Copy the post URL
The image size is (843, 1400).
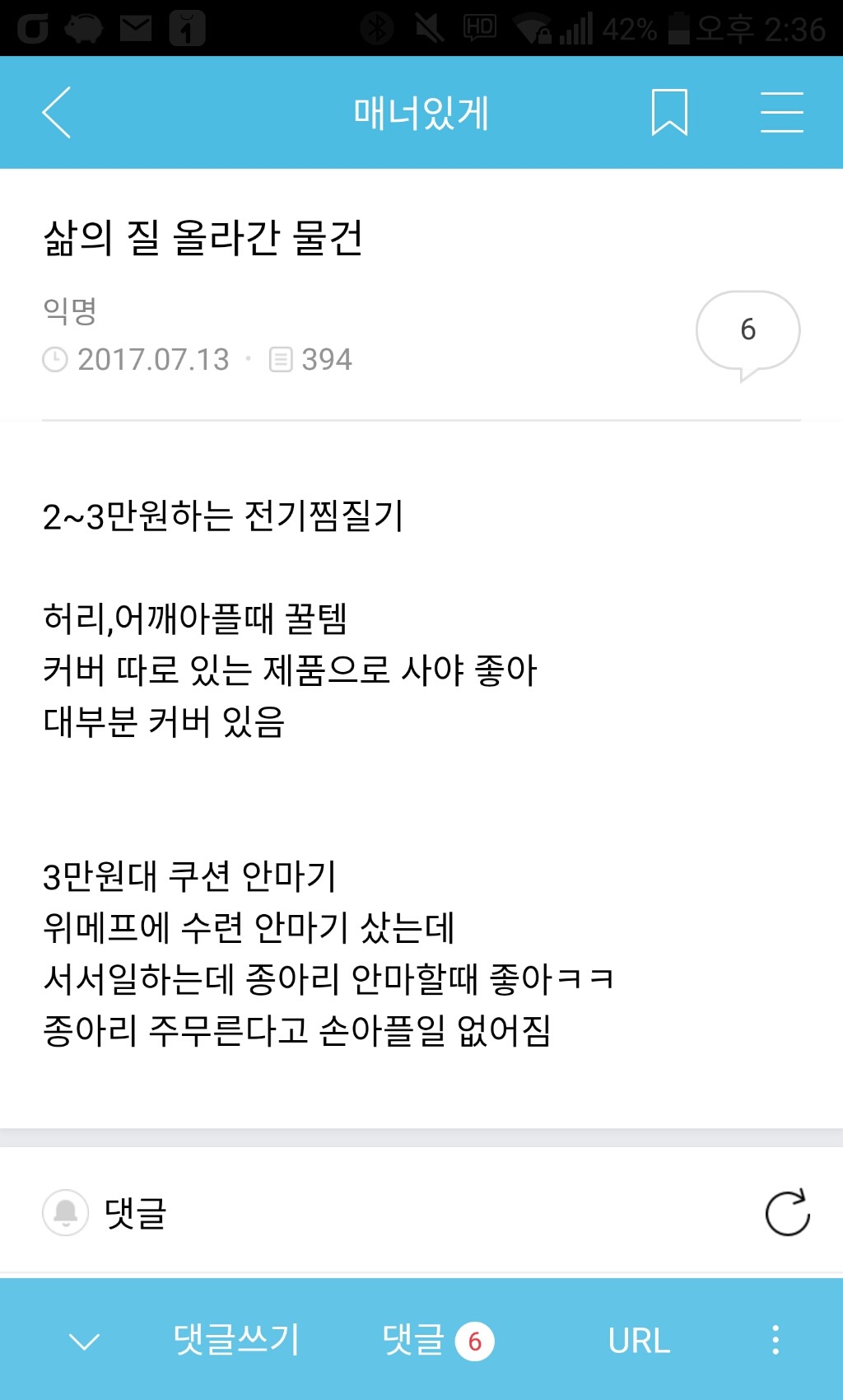639,1341
